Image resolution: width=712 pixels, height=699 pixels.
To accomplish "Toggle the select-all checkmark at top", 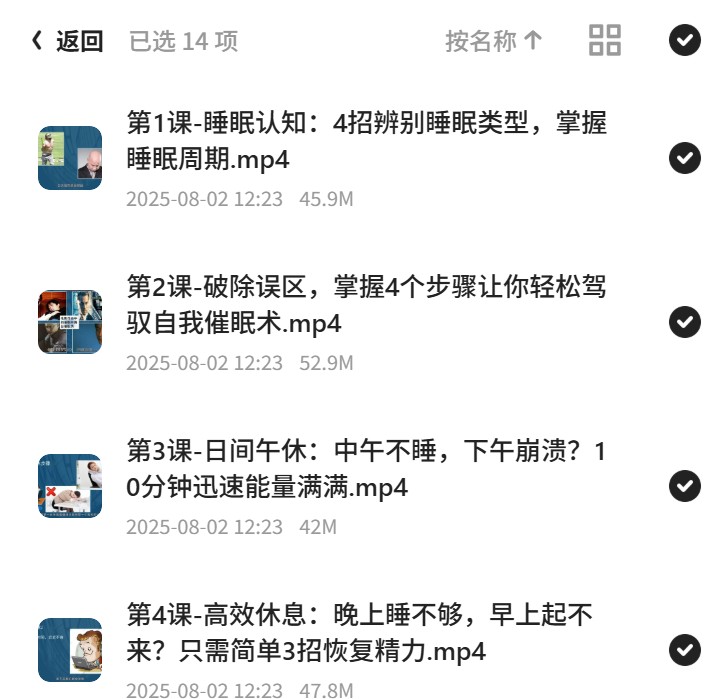I will coord(684,40).
